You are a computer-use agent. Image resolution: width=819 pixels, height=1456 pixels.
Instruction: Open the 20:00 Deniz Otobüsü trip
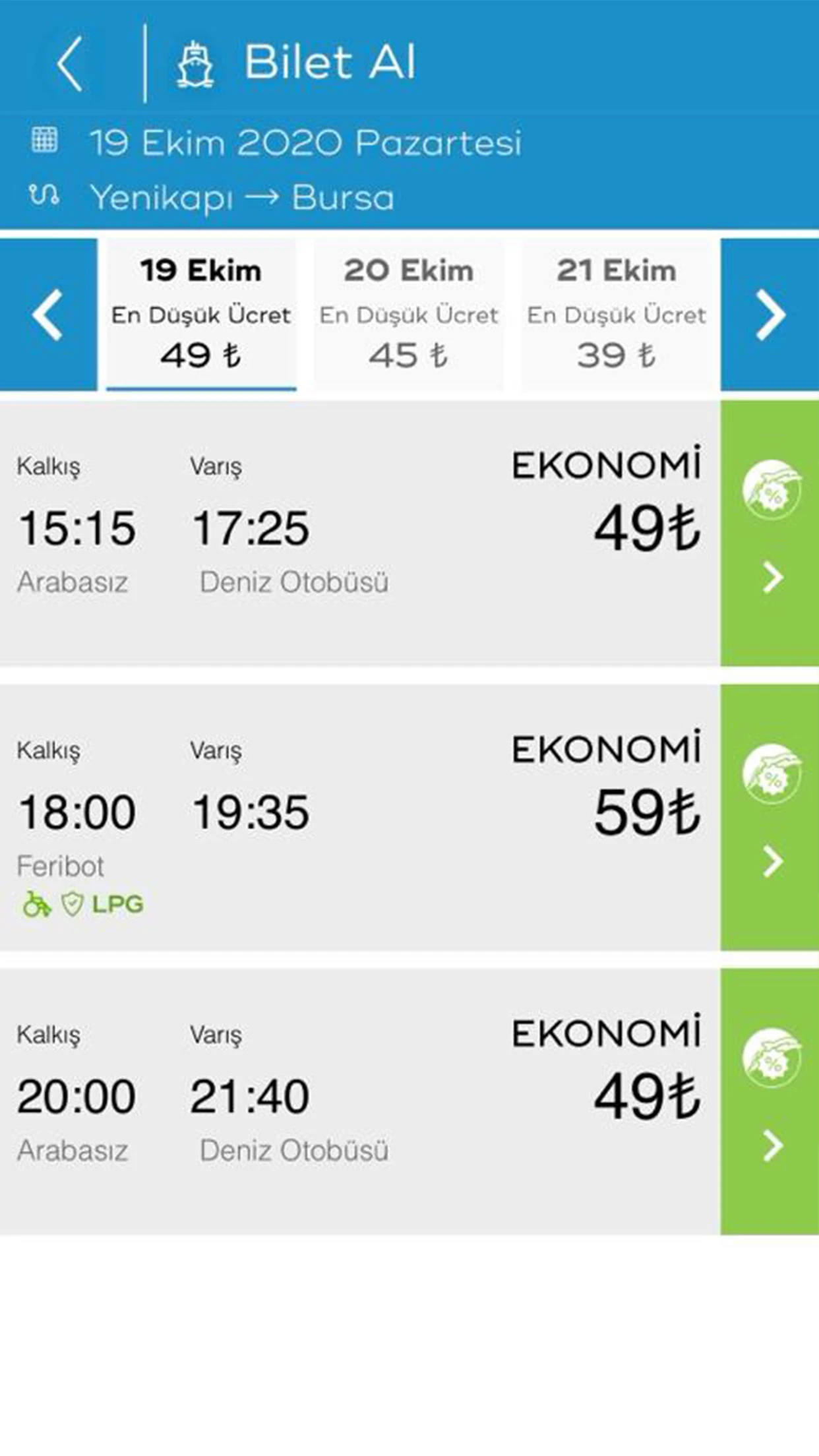tap(360, 1101)
